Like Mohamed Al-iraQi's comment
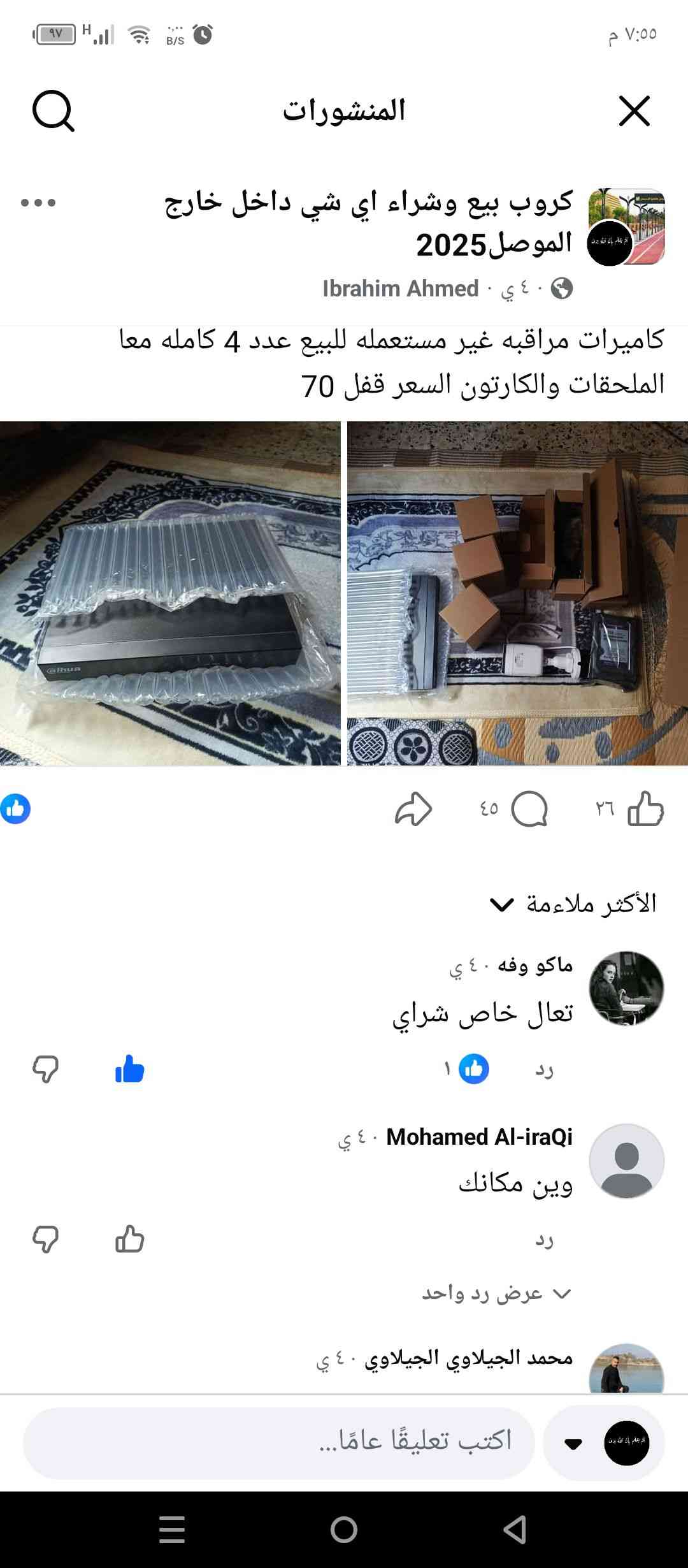Image resolution: width=688 pixels, height=1568 pixels. tap(130, 1240)
